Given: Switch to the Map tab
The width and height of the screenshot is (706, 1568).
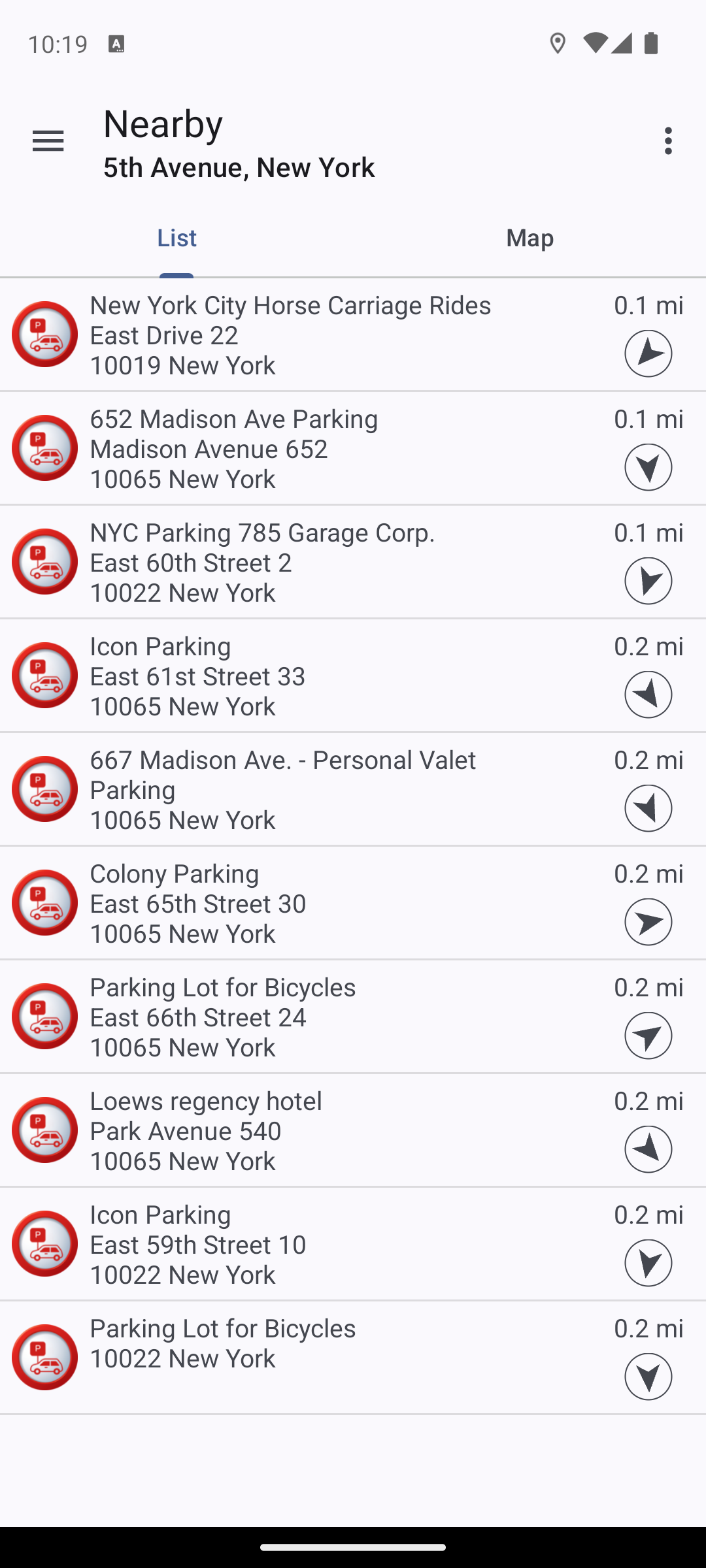Looking at the screenshot, I should pos(529,238).
